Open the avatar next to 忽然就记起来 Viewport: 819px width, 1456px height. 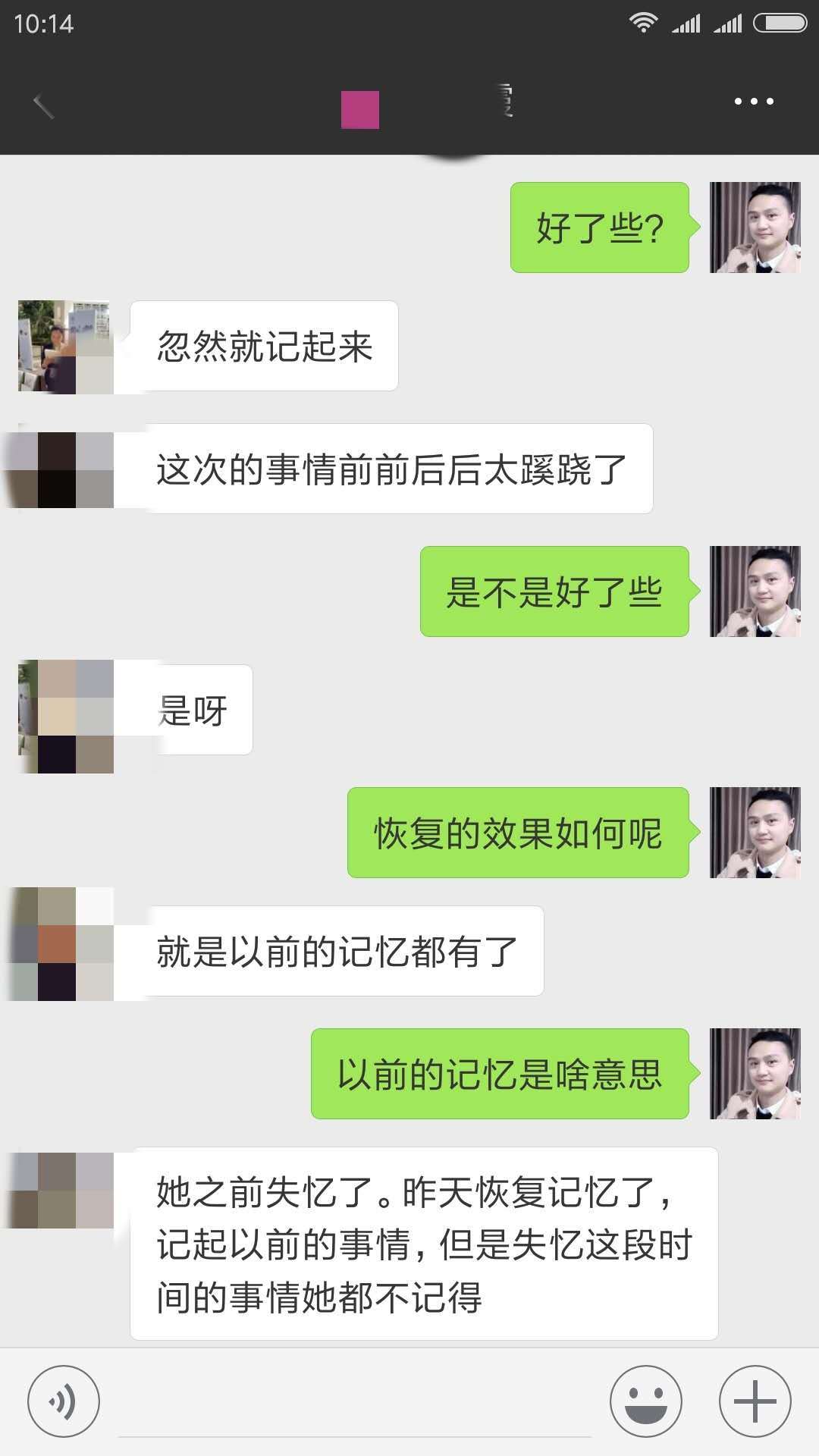[65, 347]
